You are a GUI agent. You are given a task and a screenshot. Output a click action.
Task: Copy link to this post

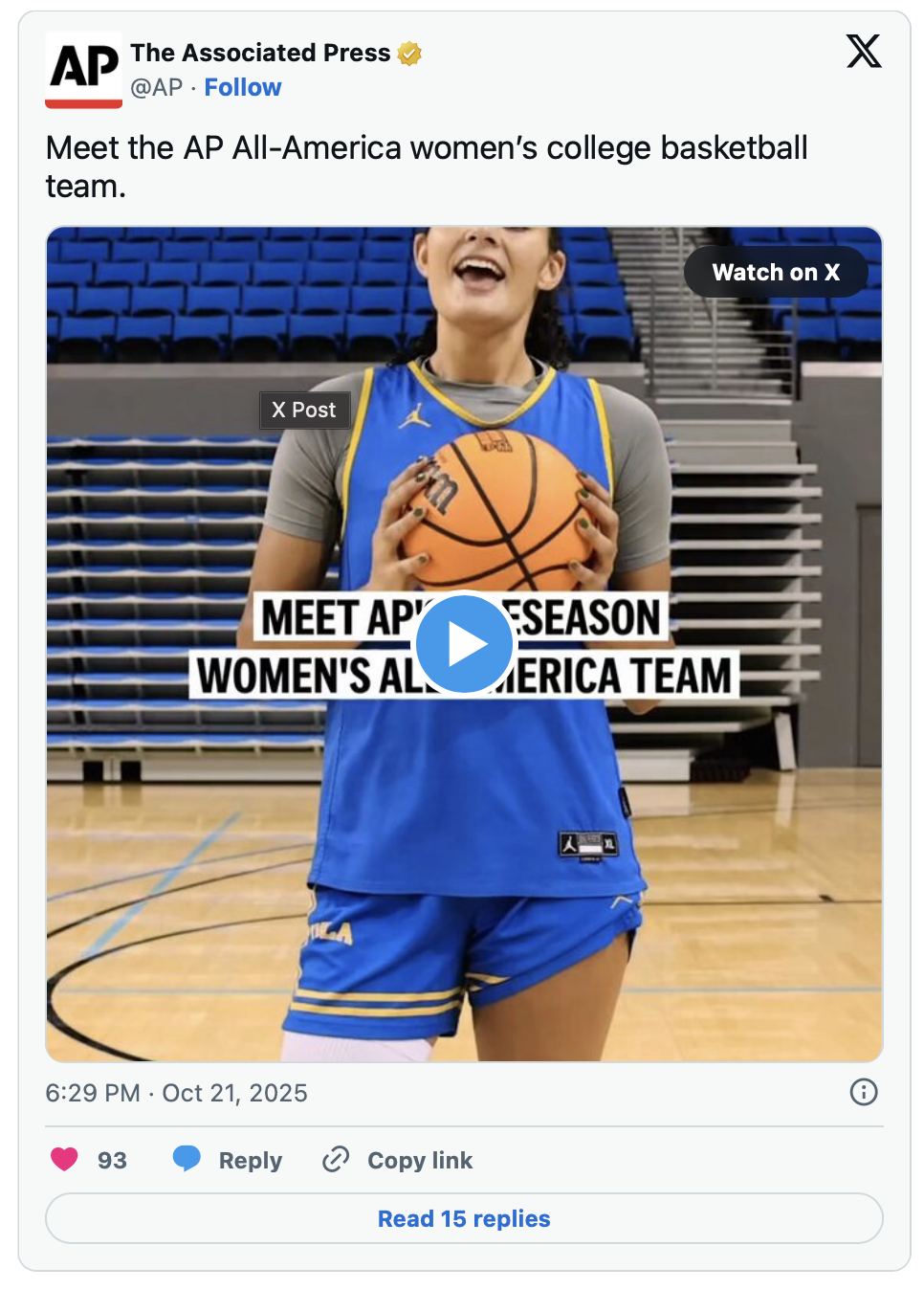[399, 1160]
